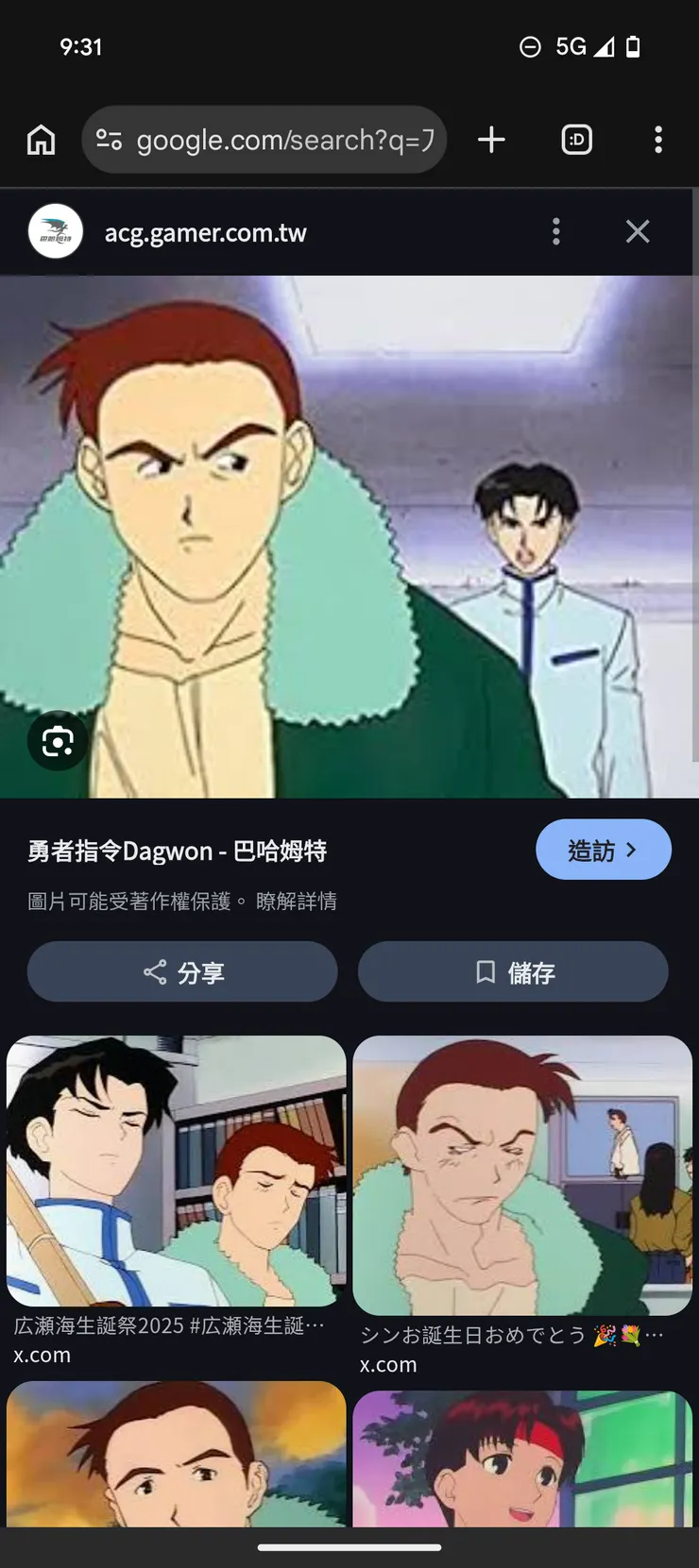Screen dimensions: 699x1568
Task: Tap the share icon on the 分享 button
Action: [x=154, y=971]
